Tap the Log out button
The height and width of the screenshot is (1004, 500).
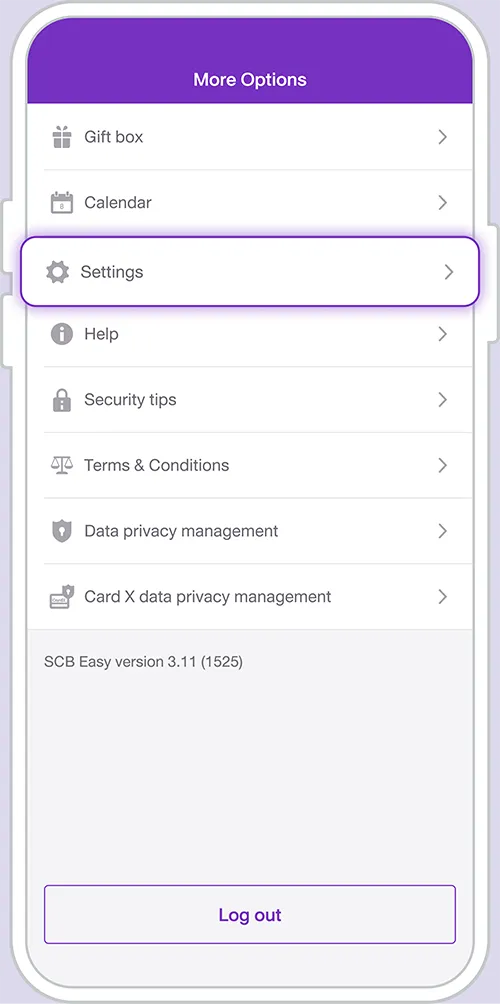click(x=250, y=914)
